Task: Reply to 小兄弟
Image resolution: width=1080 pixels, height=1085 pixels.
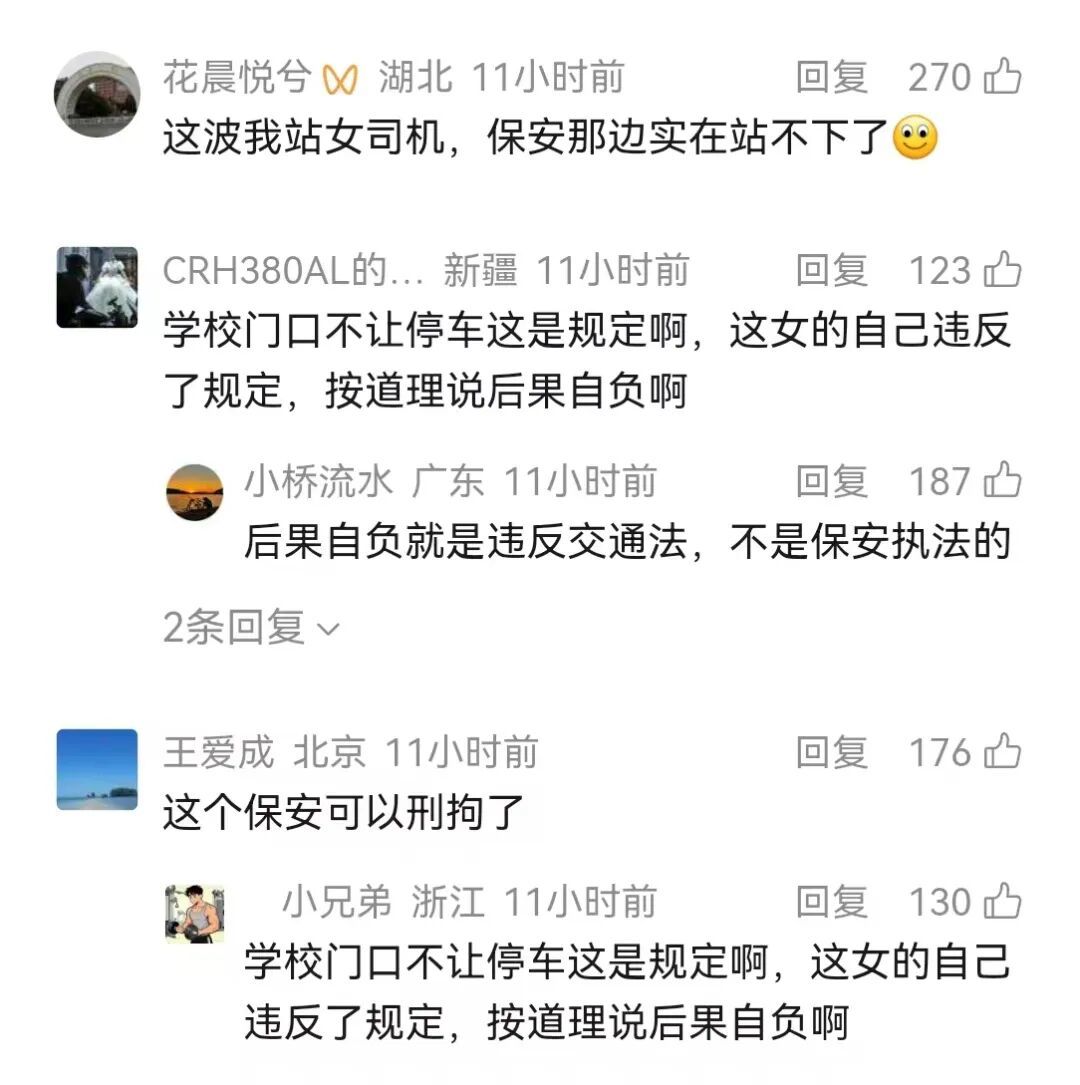Action: (831, 902)
